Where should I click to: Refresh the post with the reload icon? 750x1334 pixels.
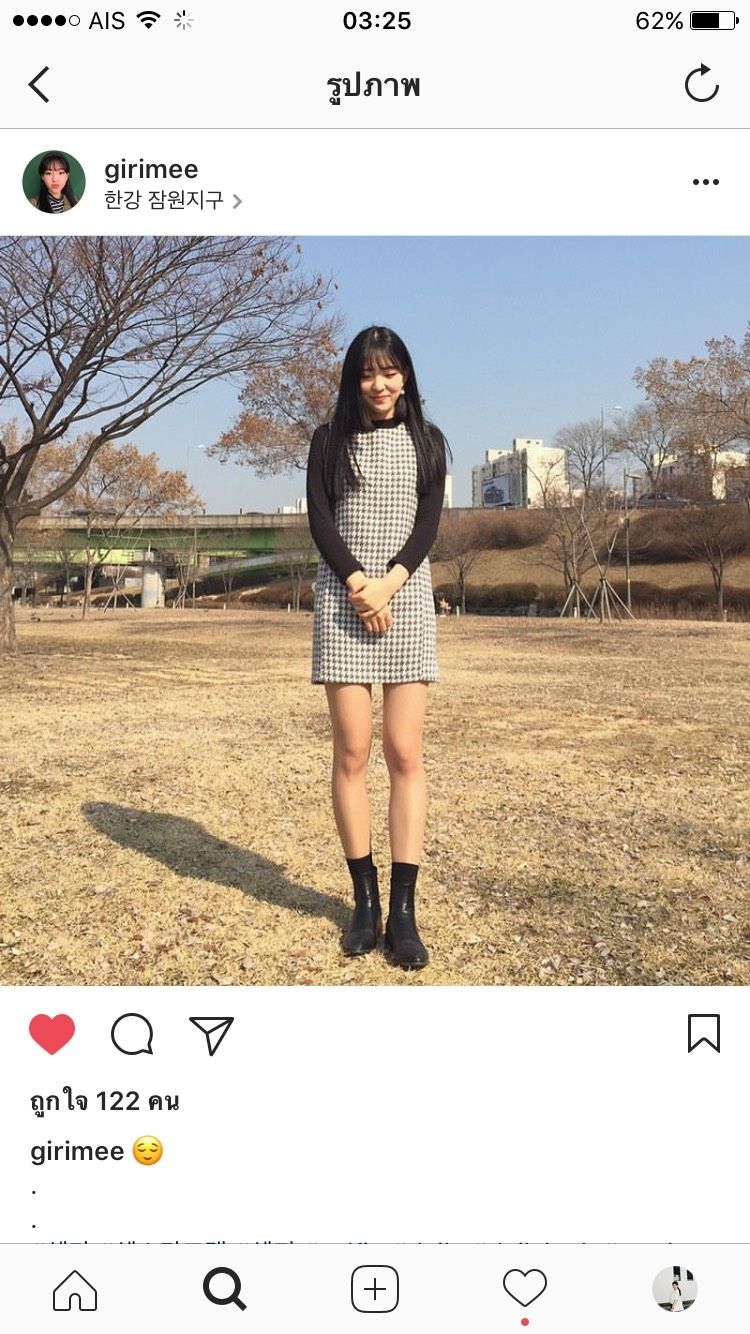tap(701, 84)
